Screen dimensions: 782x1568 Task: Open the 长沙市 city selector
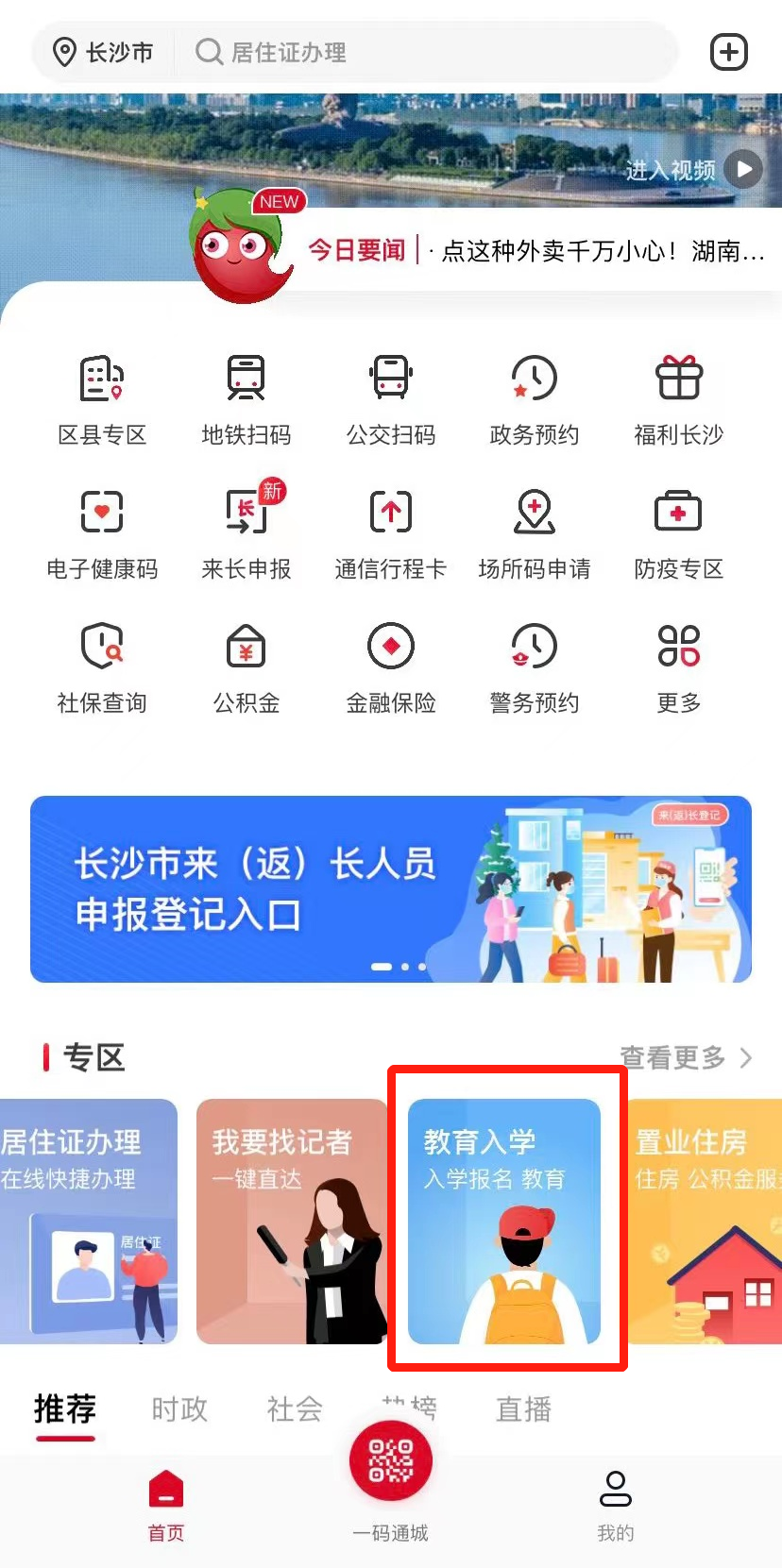click(104, 52)
